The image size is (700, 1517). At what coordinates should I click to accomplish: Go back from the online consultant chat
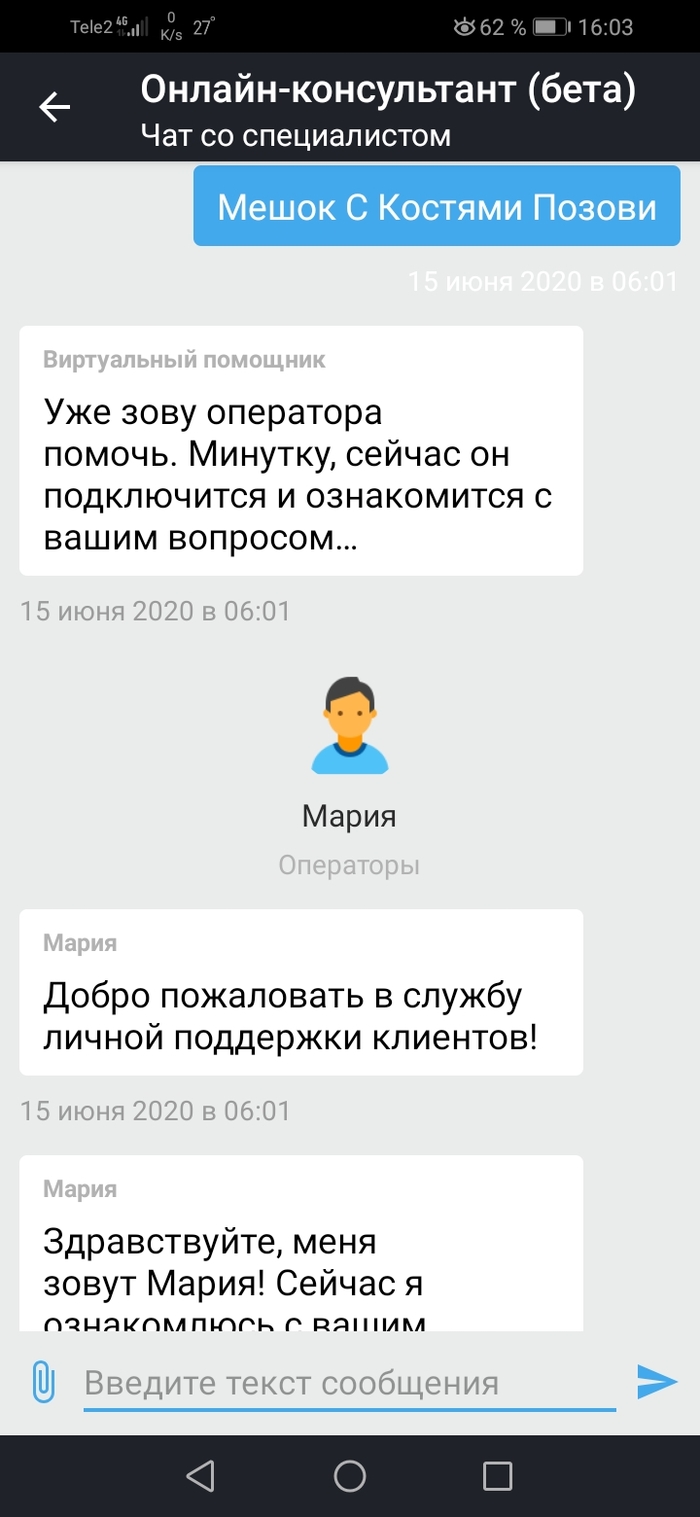pos(54,107)
